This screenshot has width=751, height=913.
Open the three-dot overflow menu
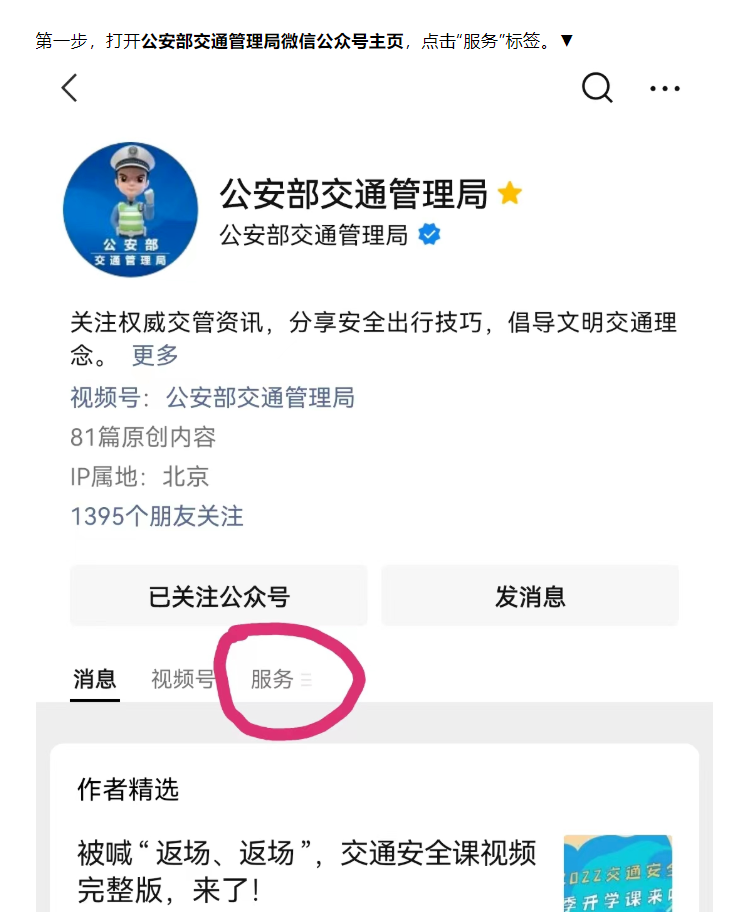665,89
